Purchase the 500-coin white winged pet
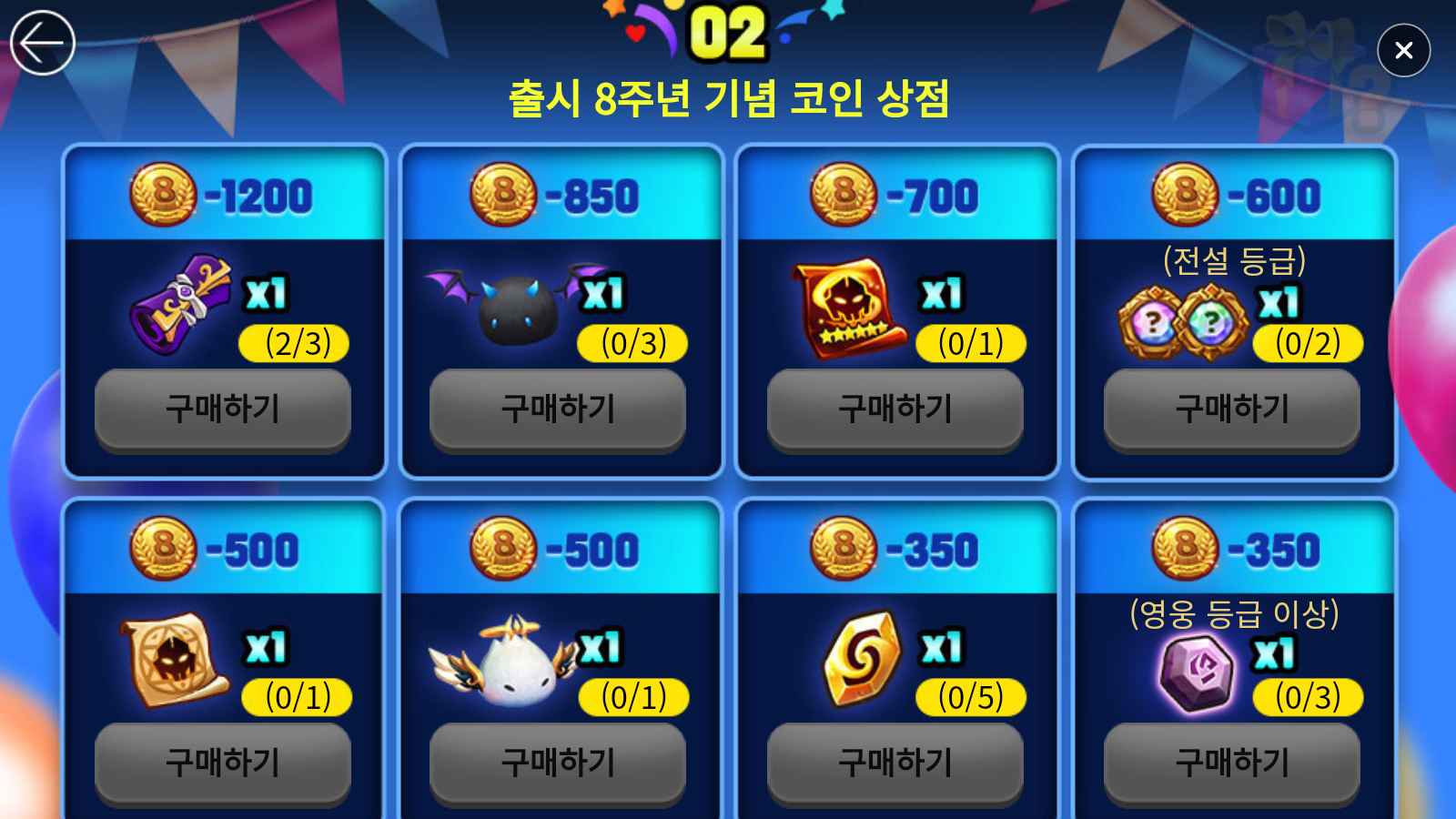 pos(558,763)
